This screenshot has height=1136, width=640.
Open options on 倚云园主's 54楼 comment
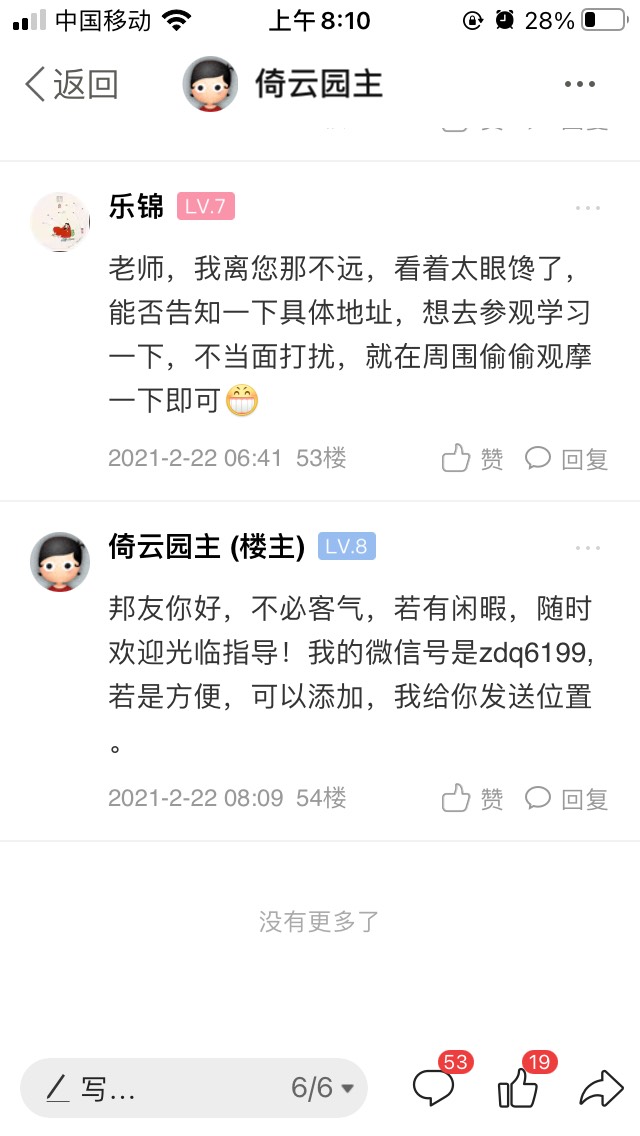click(588, 548)
